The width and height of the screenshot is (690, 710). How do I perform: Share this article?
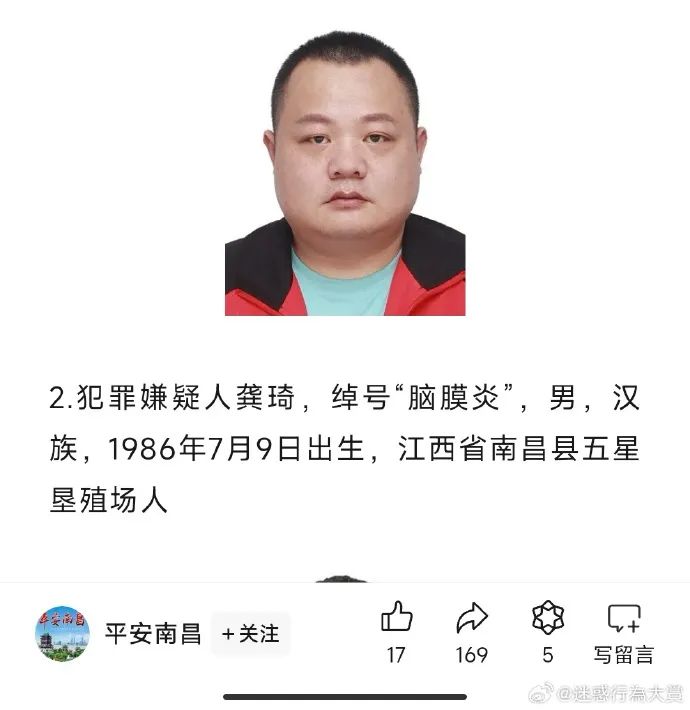[471, 618]
